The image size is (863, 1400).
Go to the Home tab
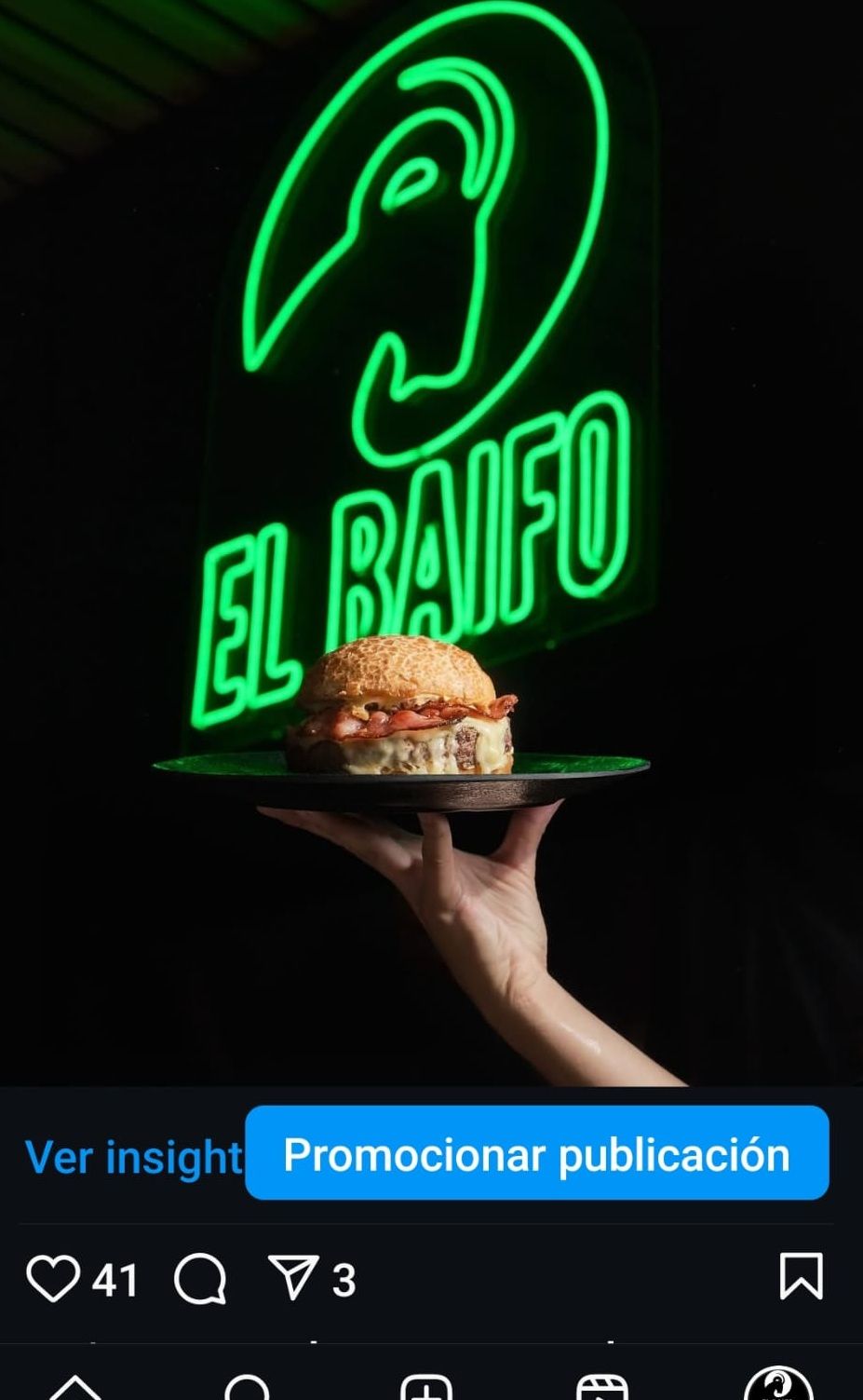(x=74, y=1388)
